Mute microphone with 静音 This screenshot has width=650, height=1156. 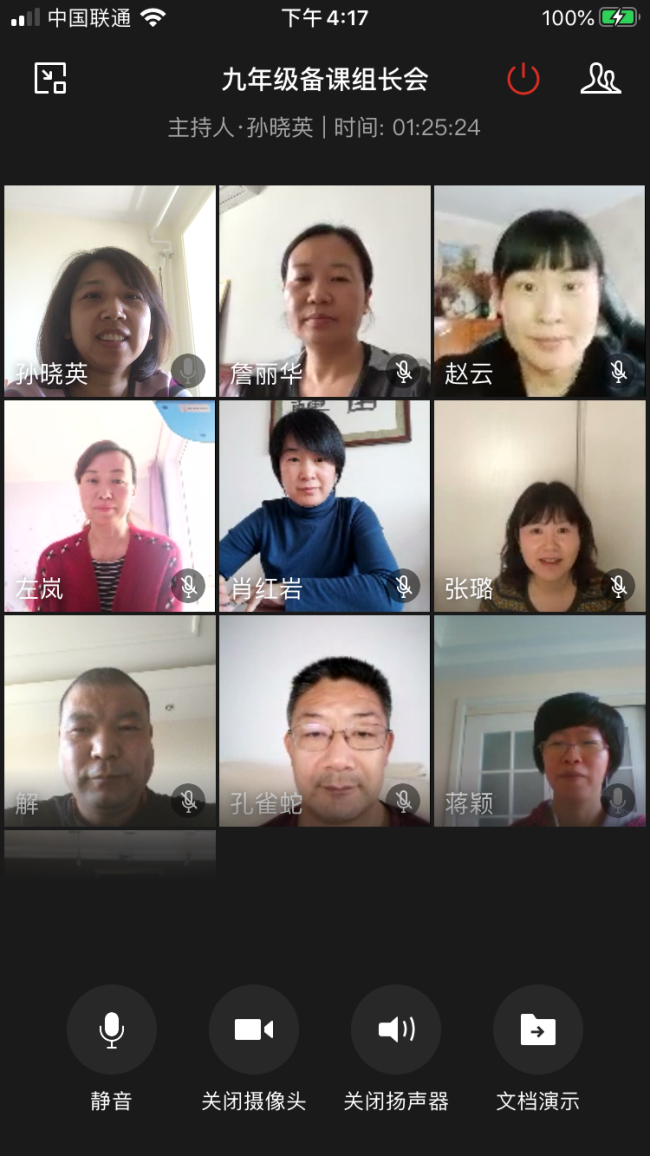(x=111, y=1030)
